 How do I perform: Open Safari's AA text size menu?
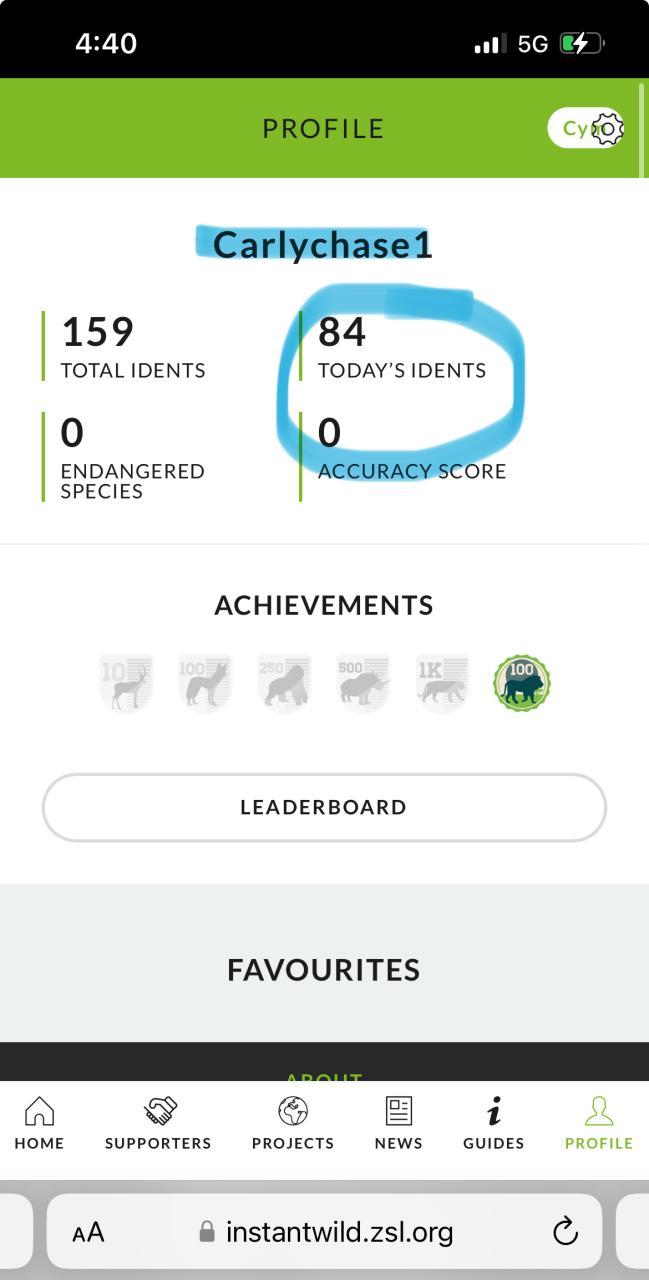(x=88, y=1232)
